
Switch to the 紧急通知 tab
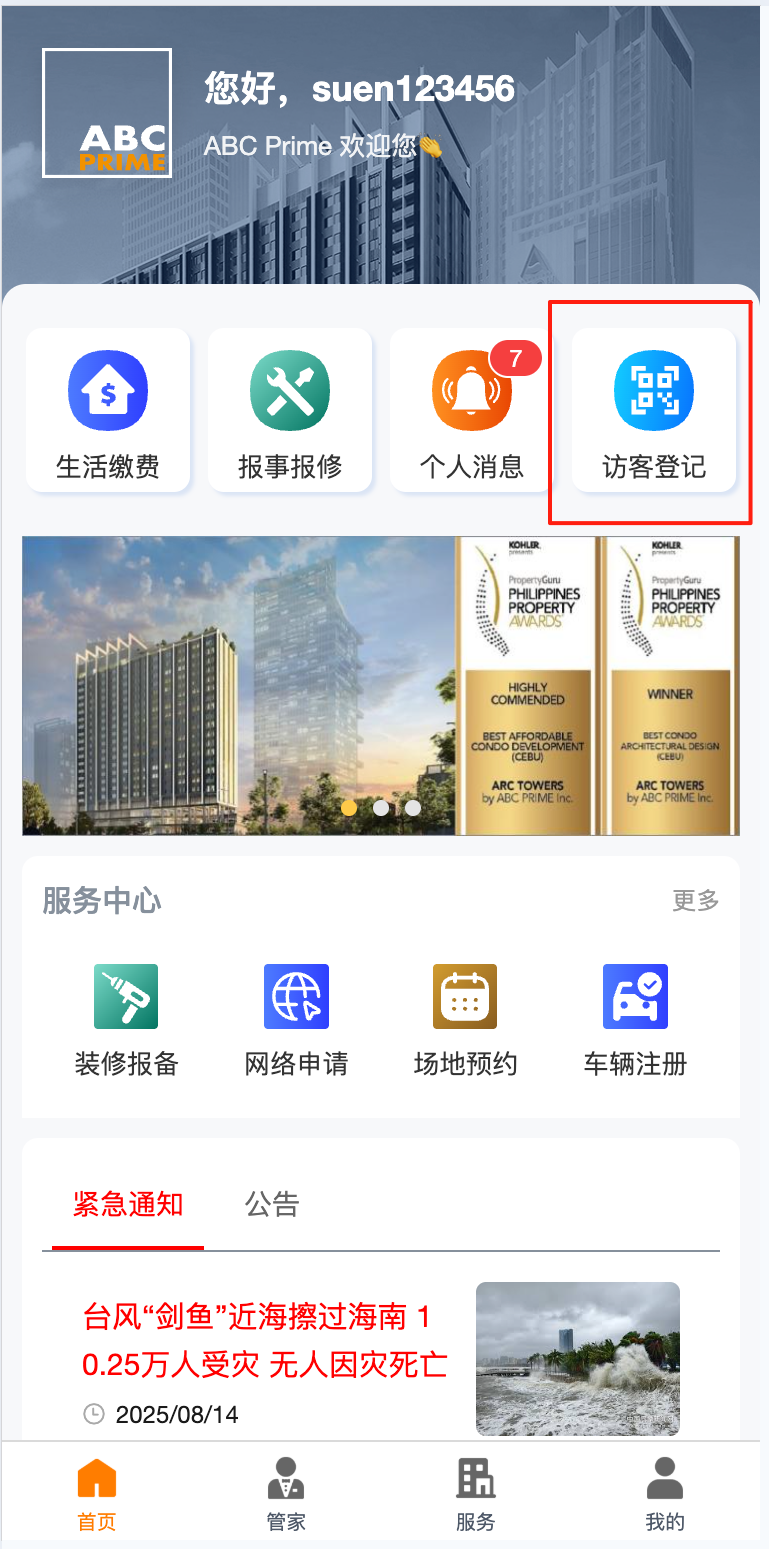[x=128, y=1204]
